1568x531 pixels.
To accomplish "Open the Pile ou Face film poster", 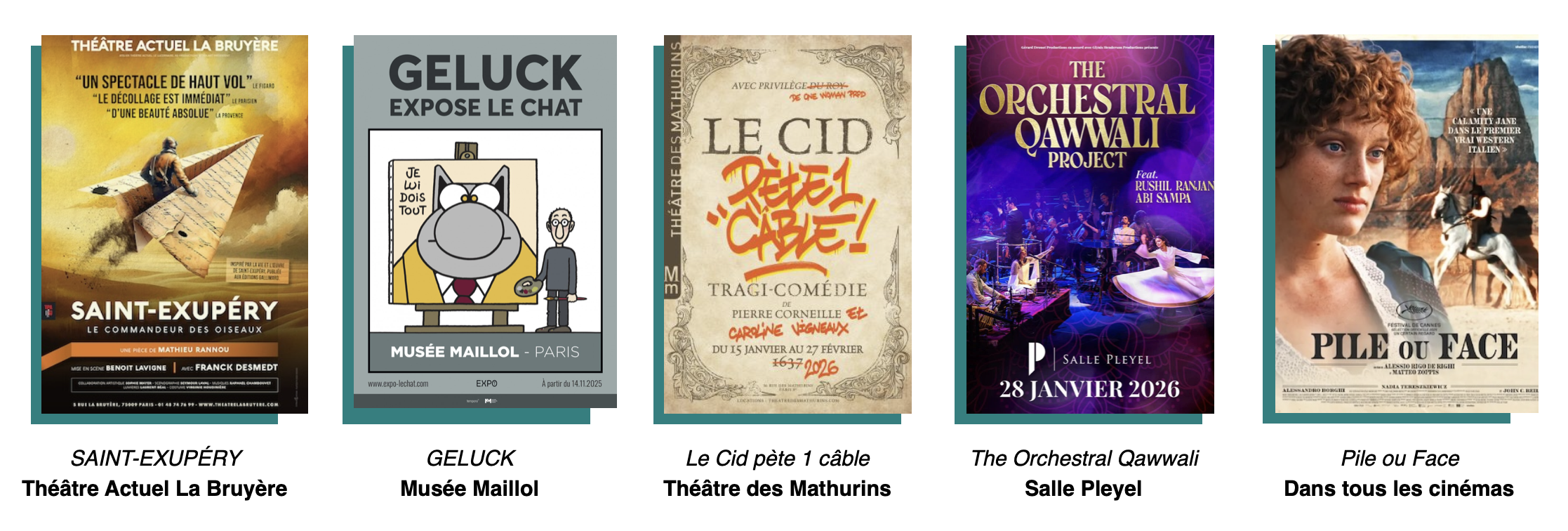I will [1406, 225].
